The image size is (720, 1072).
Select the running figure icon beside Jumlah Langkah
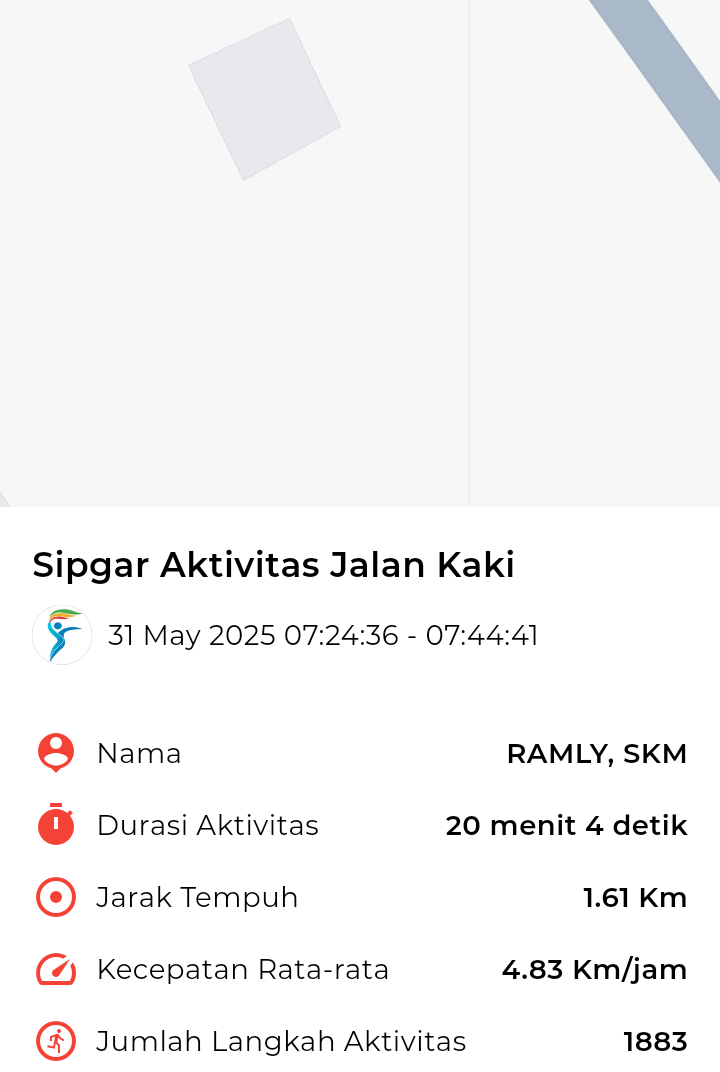click(55, 1040)
